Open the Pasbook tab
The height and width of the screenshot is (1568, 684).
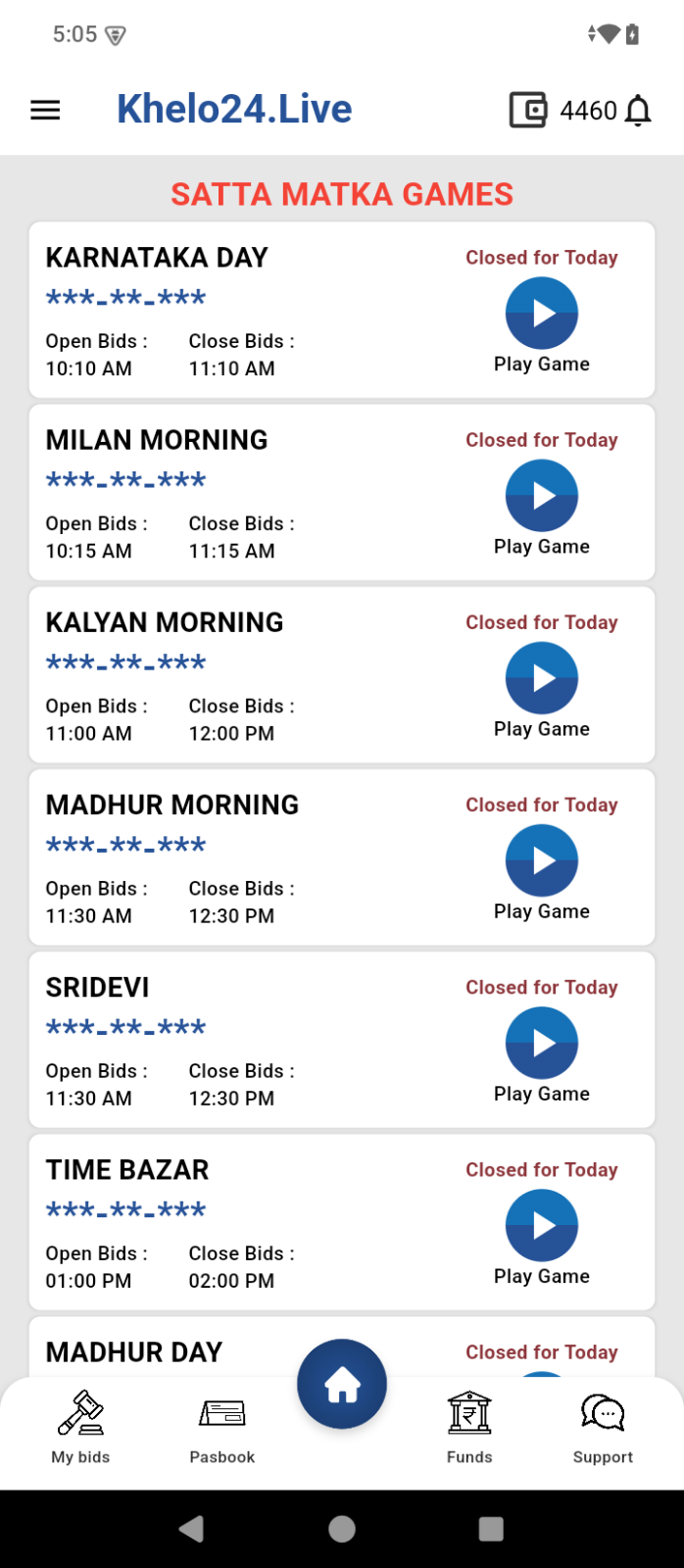pyautogui.click(x=222, y=1427)
